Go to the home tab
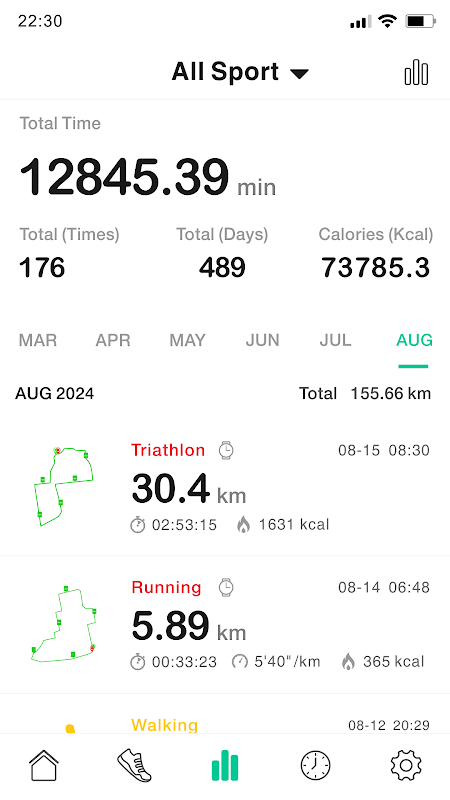 coord(44,766)
